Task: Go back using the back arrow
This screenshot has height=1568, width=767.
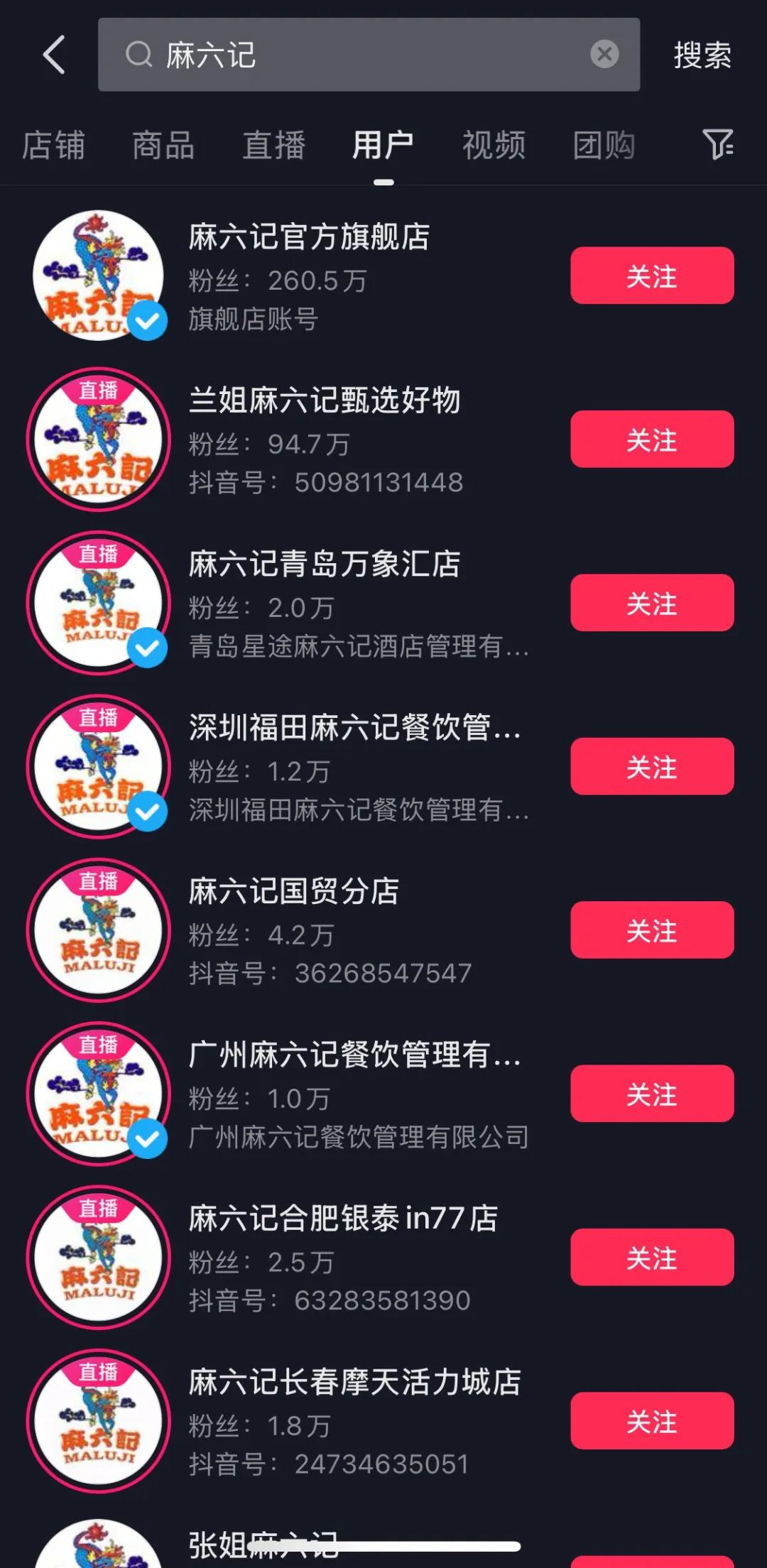Action: pyautogui.click(x=54, y=55)
